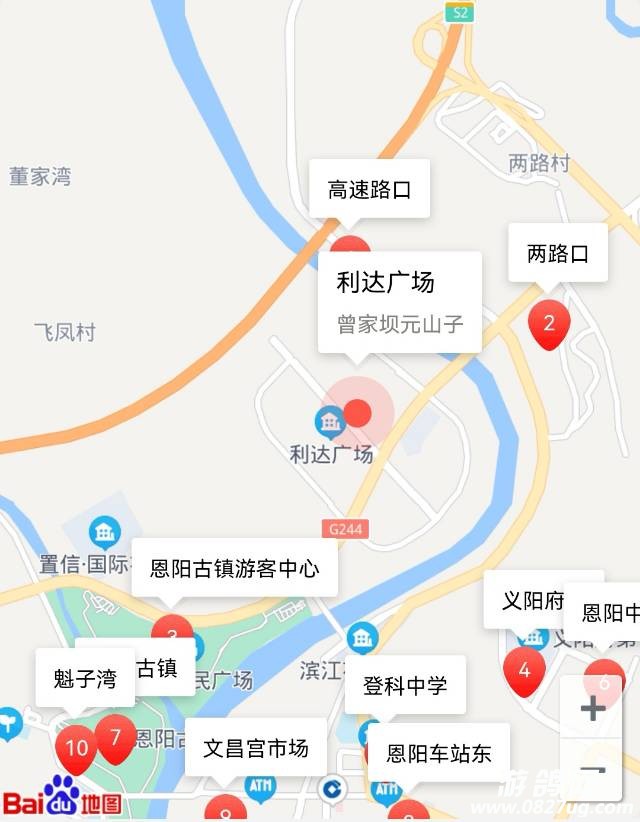The image size is (640, 822).
Task: Zoom out of the map
Action: pyautogui.click(x=593, y=769)
